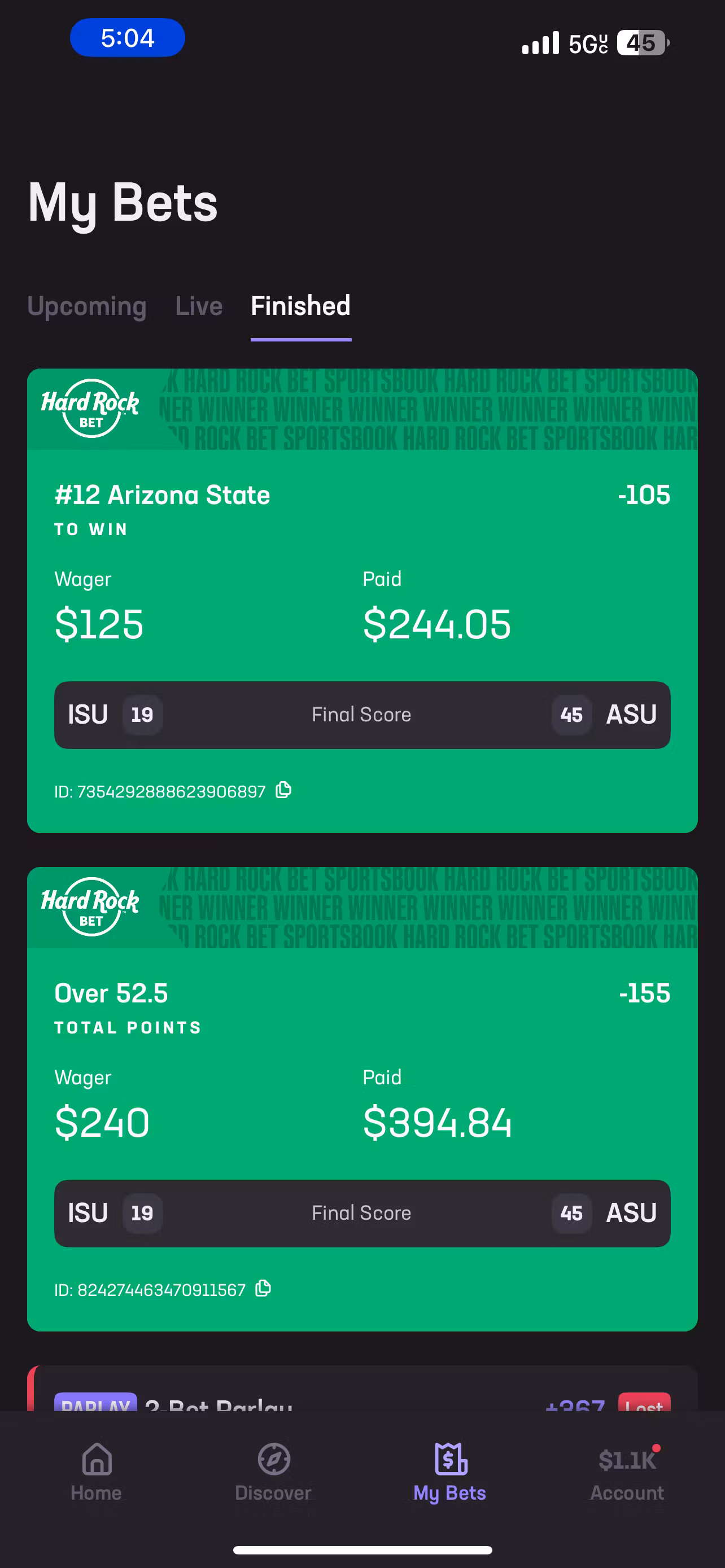Open the Discover tab
This screenshot has height=1568, width=725.
pos(273,1473)
